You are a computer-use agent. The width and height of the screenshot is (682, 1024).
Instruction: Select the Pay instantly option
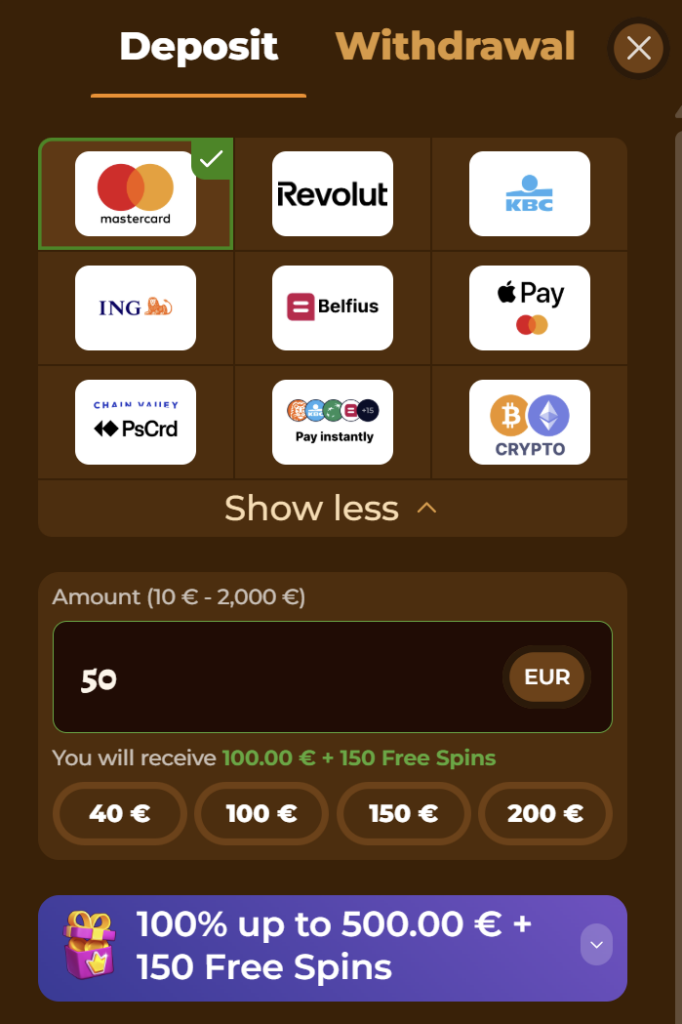tap(332, 422)
